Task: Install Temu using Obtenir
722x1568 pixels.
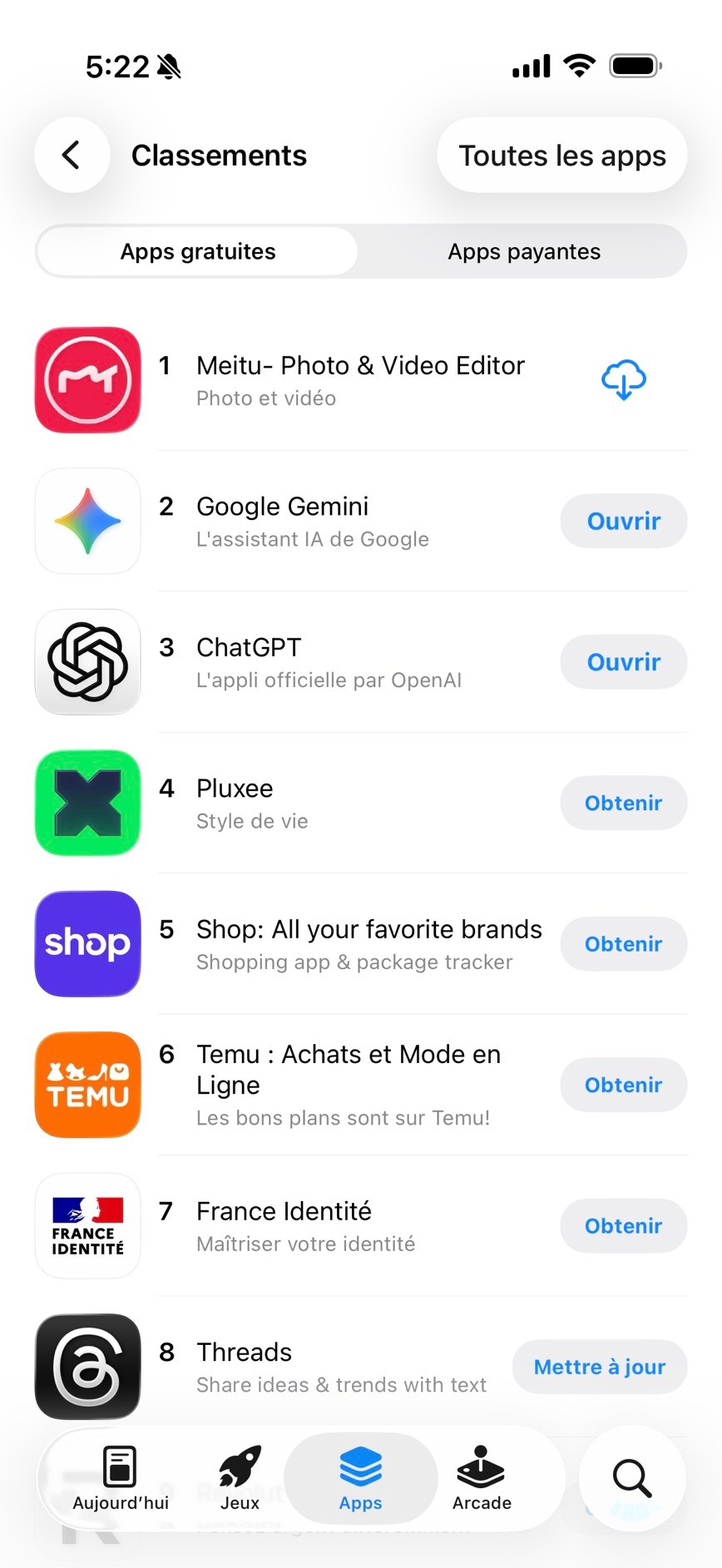Action: click(623, 1085)
